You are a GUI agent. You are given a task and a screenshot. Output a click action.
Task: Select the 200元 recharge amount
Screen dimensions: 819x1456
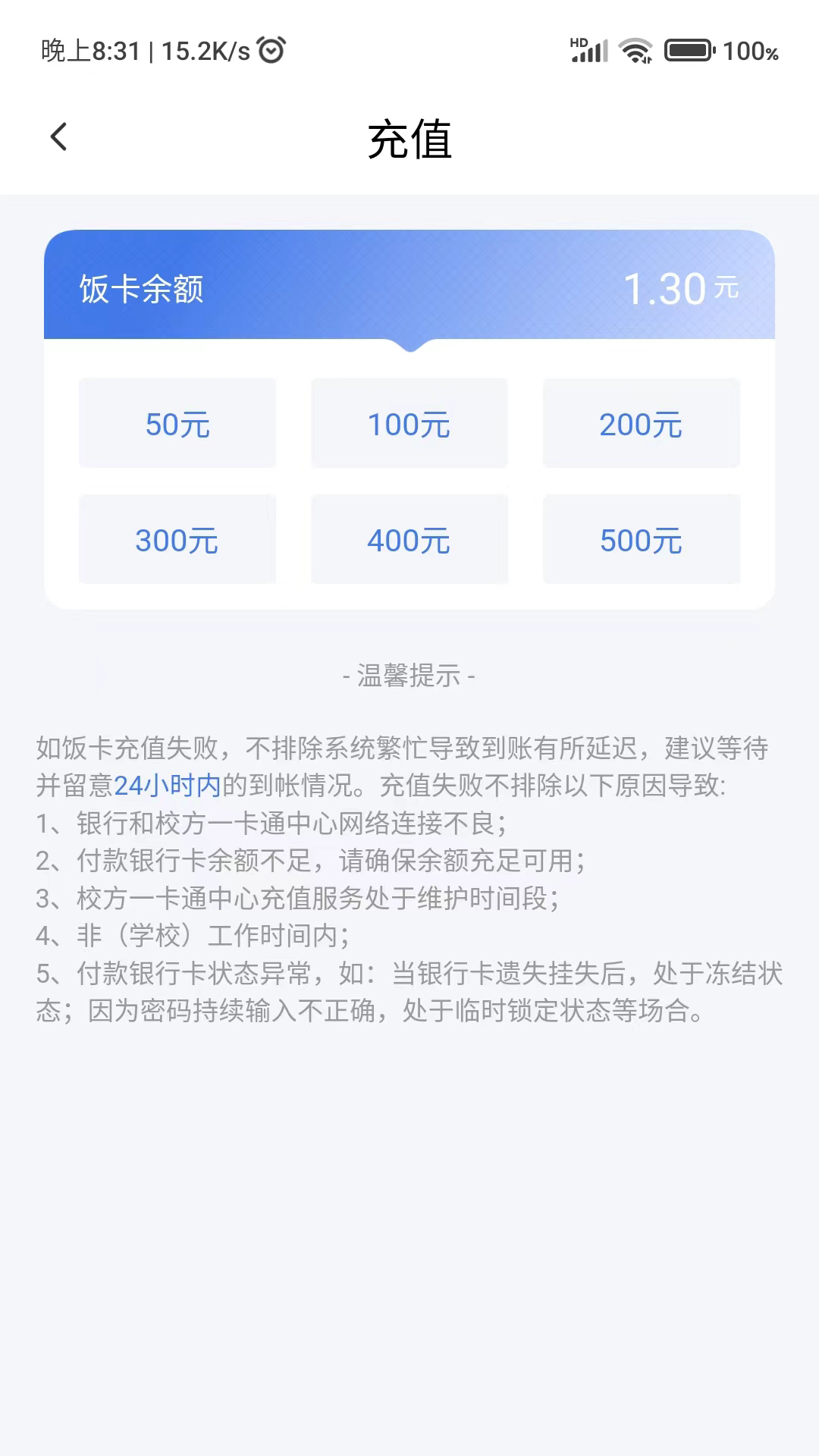(641, 422)
